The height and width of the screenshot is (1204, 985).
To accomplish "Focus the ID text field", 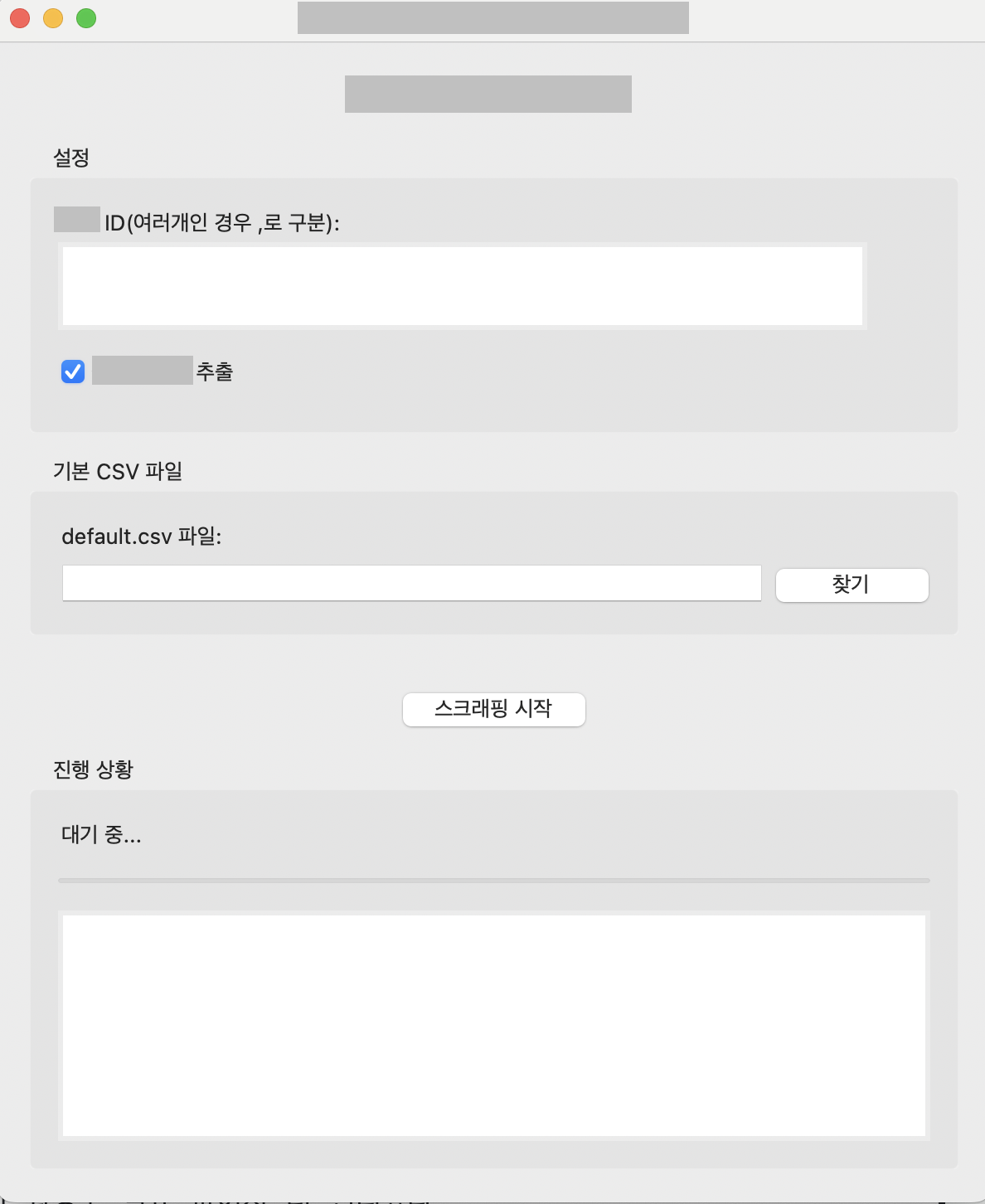I will (x=462, y=286).
